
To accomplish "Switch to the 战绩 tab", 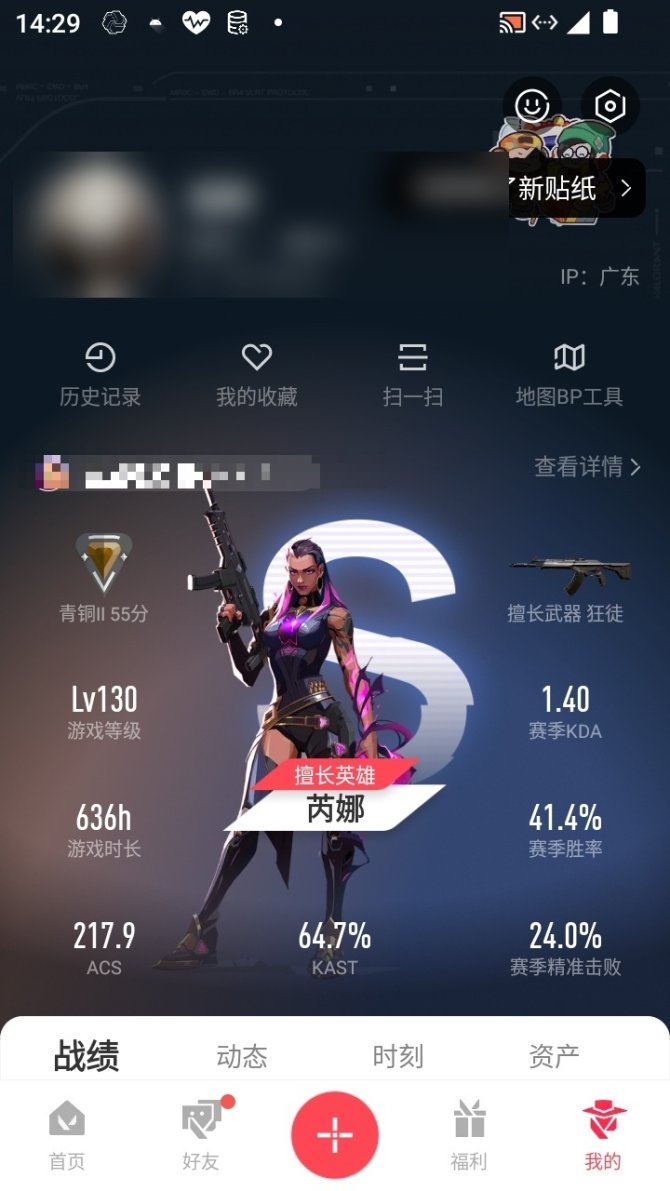I will click(x=86, y=1056).
